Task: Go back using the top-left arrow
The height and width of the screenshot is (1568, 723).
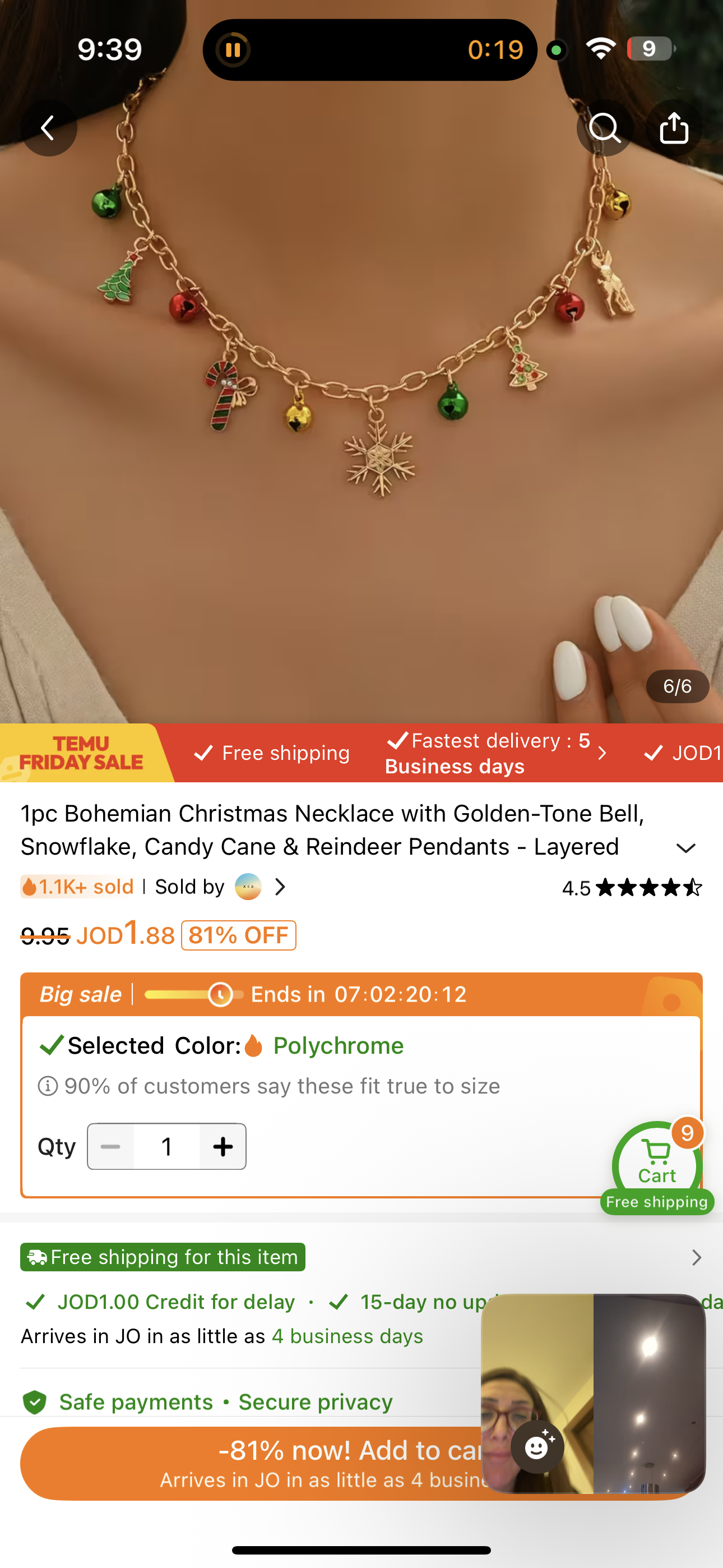Action: tap(48, 128)
